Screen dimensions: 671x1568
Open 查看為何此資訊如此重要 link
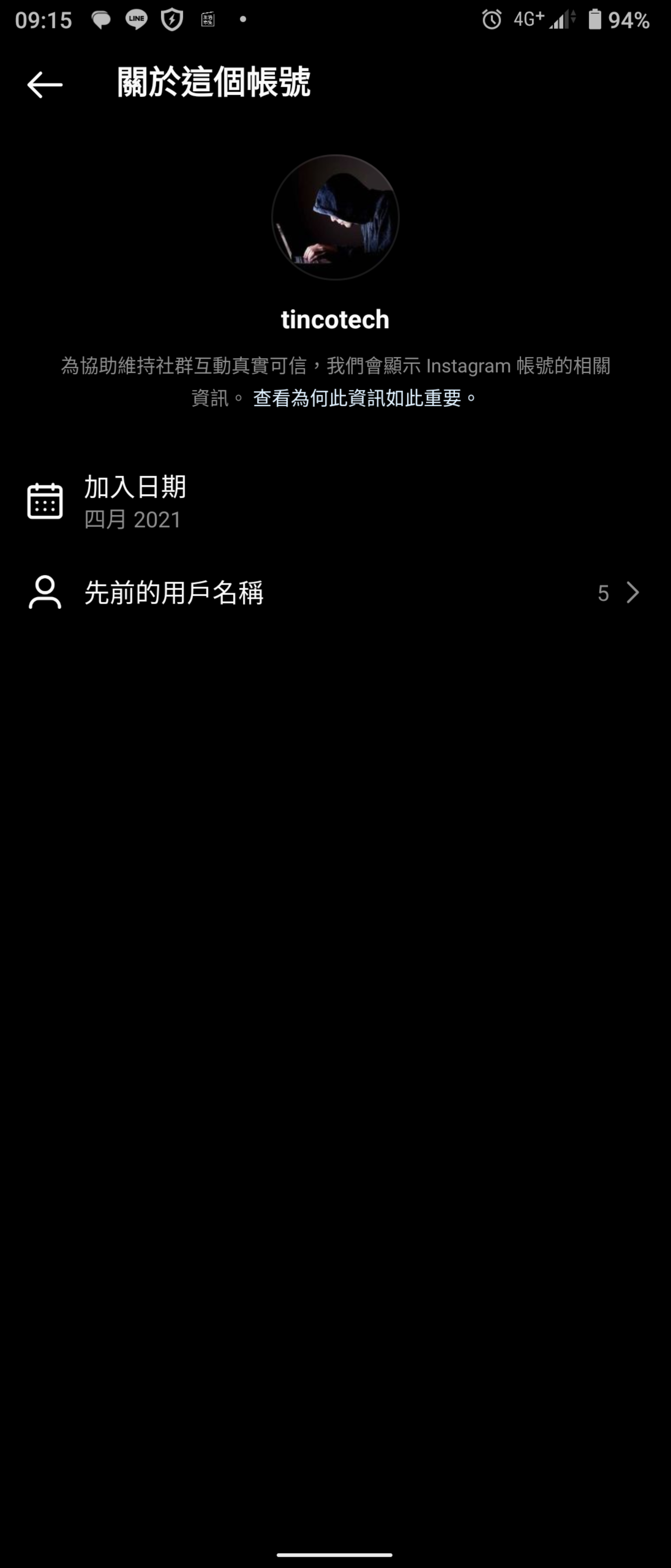click(x=357, y=399)
